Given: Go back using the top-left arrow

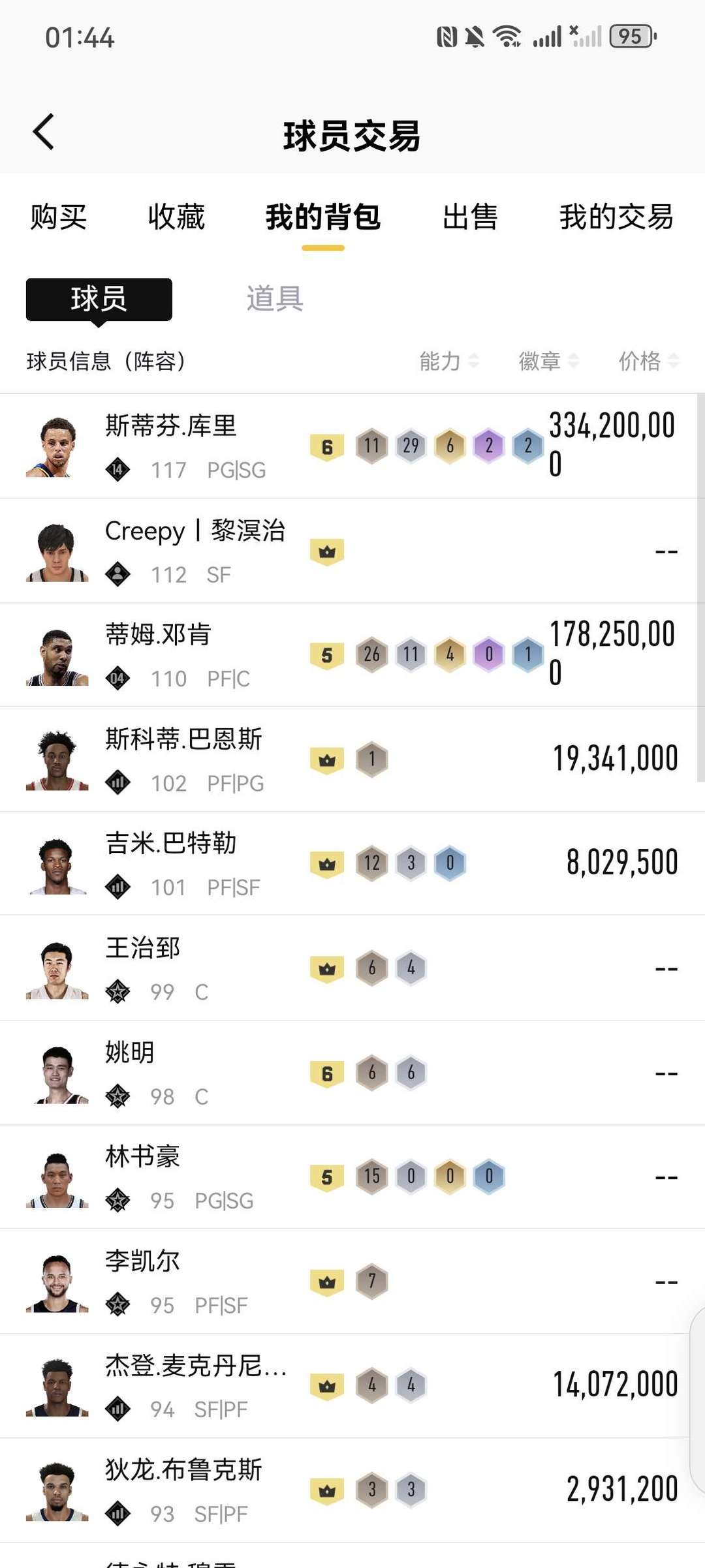Looking at the screenshot, I should point(43,132).
